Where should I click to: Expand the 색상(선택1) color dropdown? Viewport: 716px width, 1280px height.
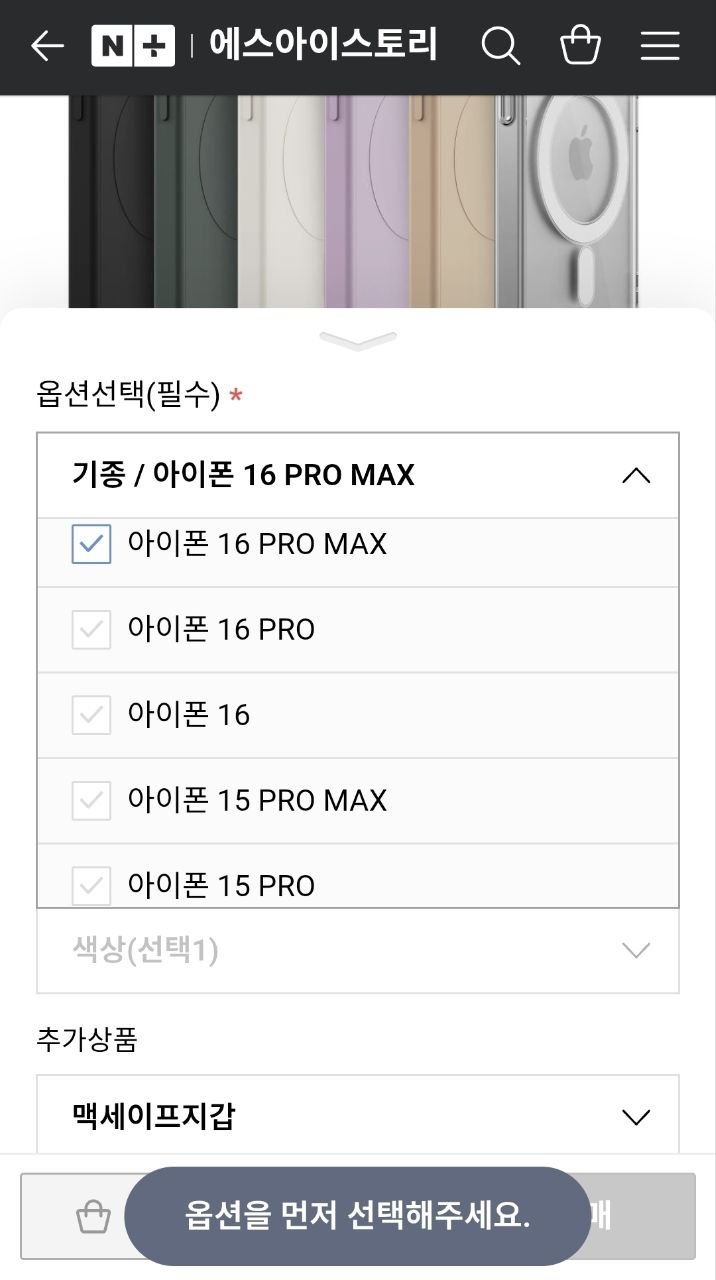(x=357, y=950)
